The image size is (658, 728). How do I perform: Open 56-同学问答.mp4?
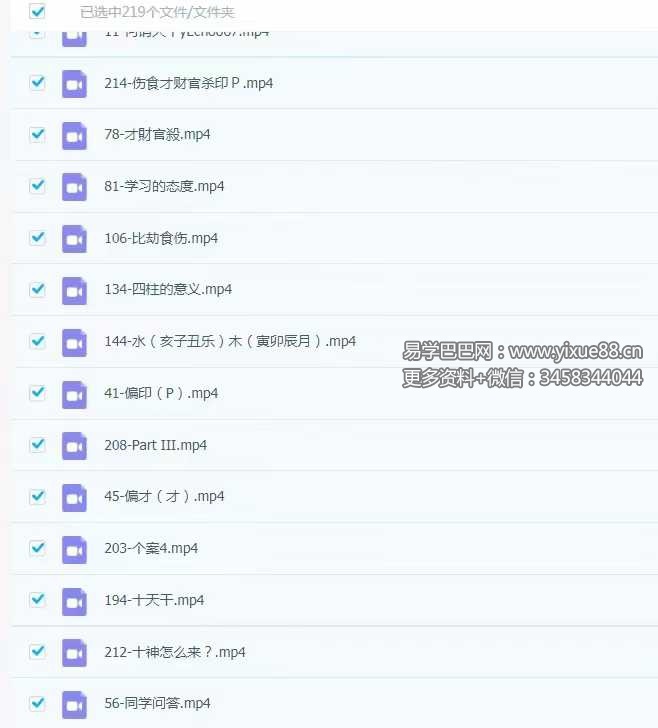[157, 703]
